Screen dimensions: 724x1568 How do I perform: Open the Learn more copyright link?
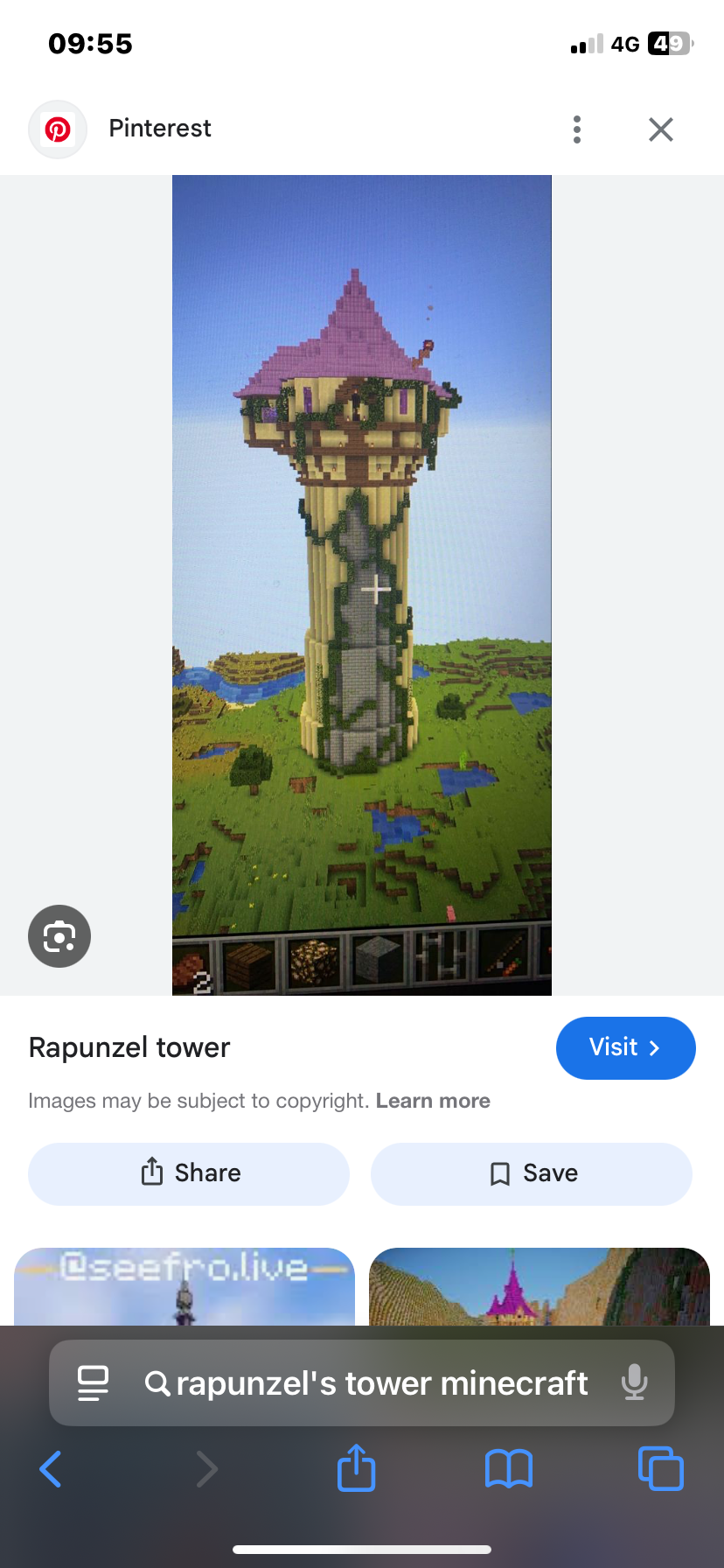pos(433,1101)
